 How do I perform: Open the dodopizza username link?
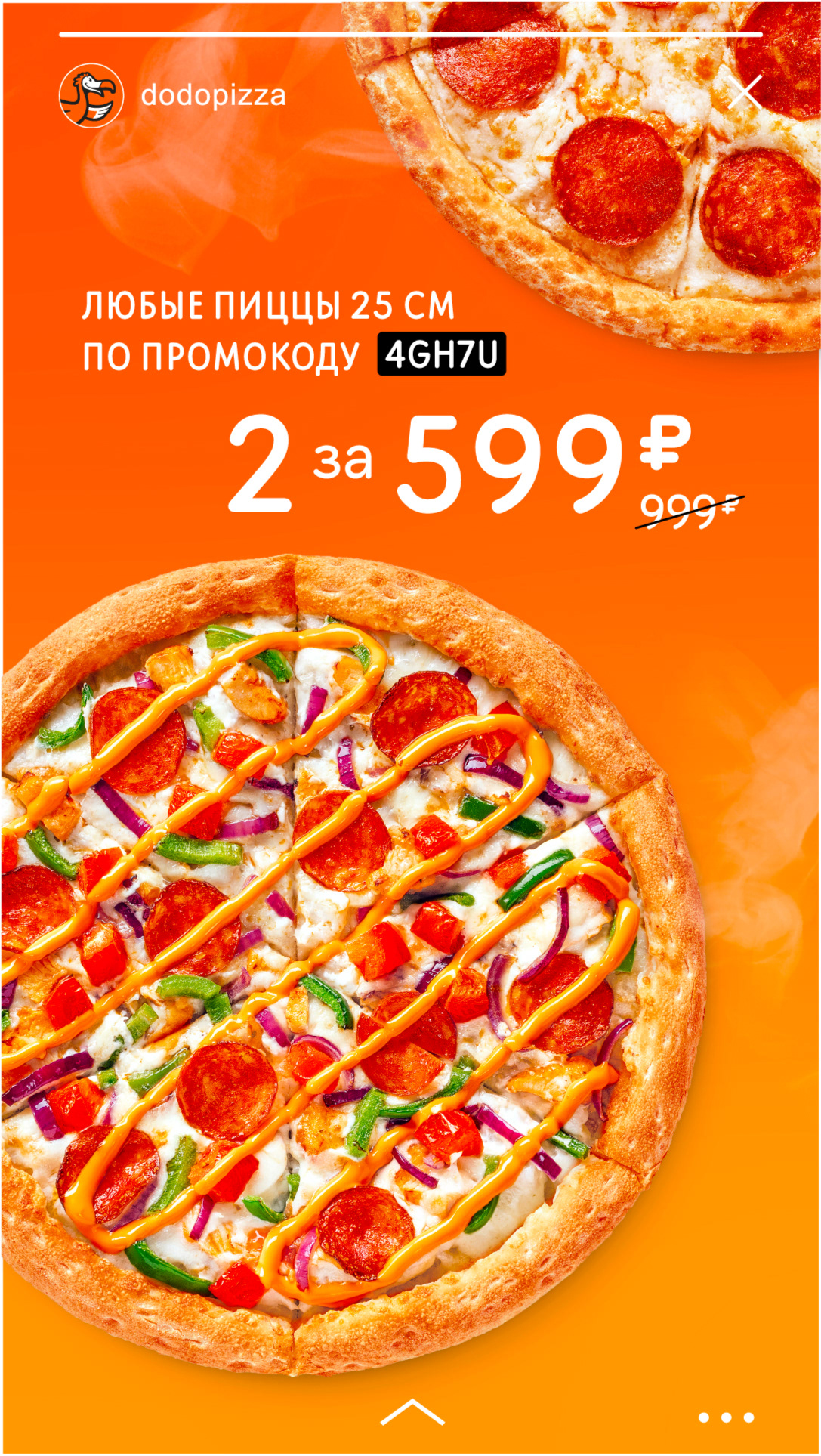(214, 96)
